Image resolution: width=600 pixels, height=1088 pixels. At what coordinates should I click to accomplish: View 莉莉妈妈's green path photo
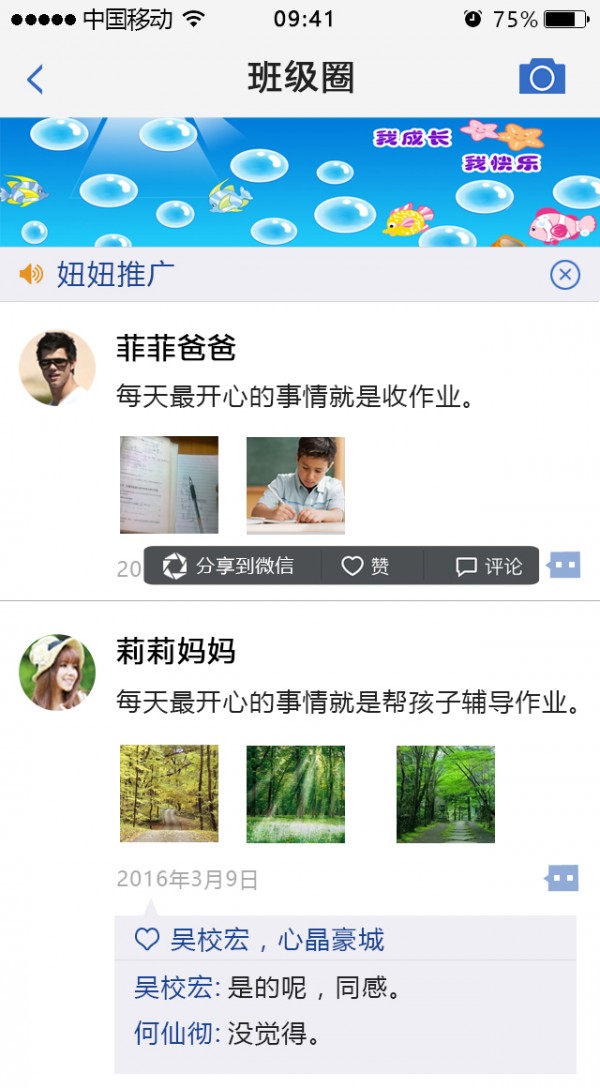(x=445, y=794)
